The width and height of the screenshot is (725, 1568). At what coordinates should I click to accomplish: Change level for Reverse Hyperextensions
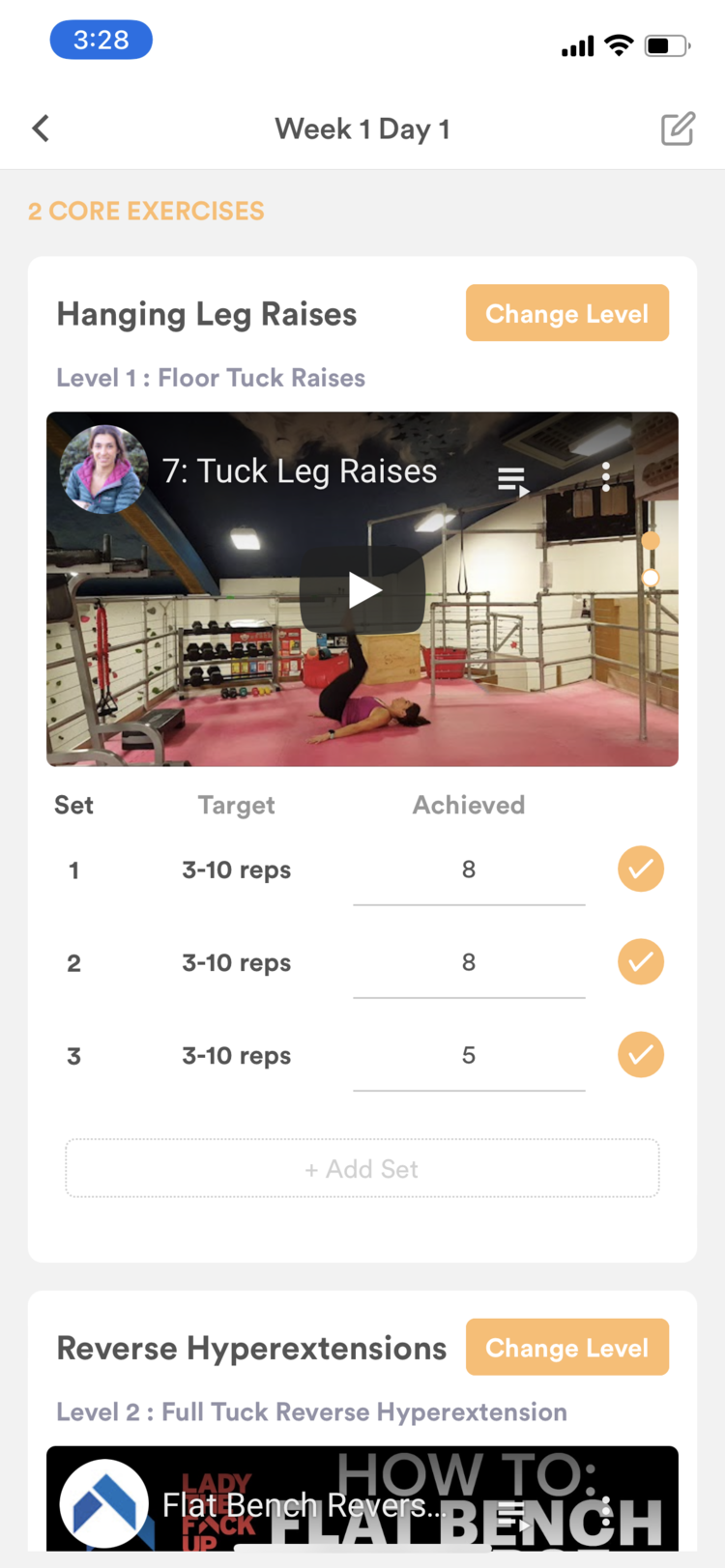tap(566, 1347)
